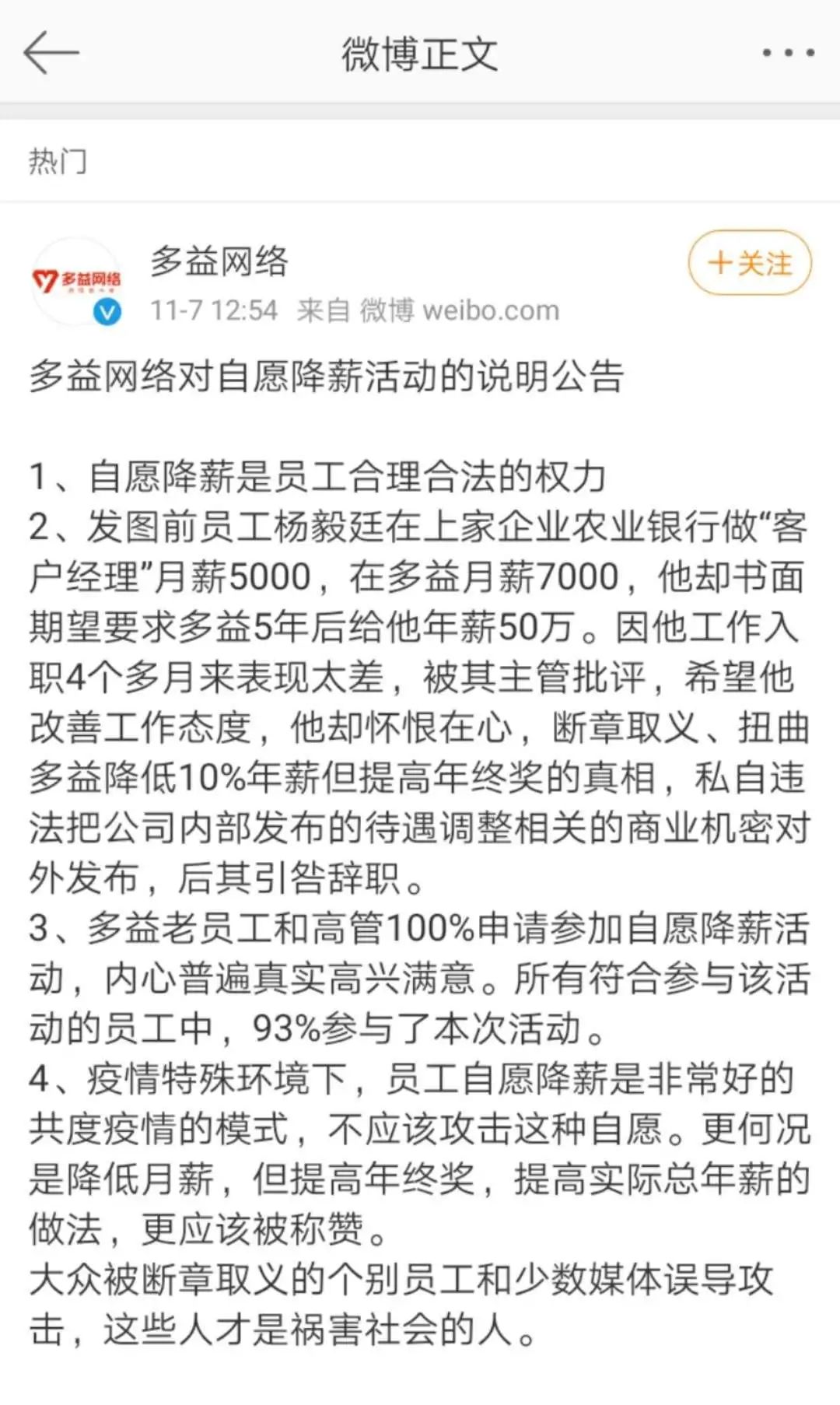This screenshot has width=840, height=1405.
Task: Open the three-dot overflow menu
Action: pyautogui.click(x=787, y=53)
